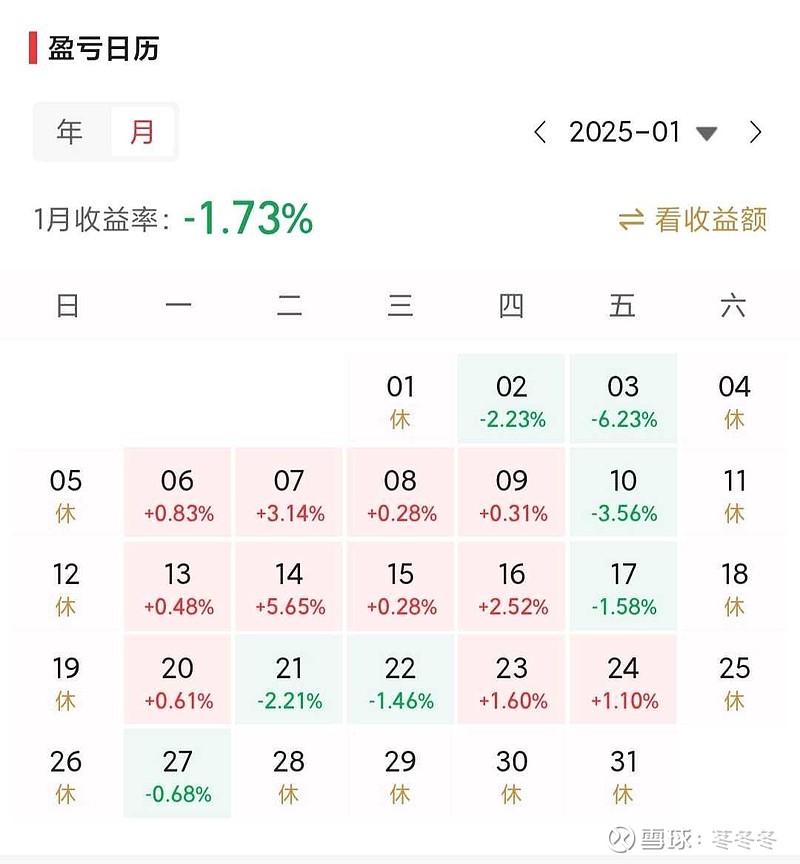Open the 2025-01 dropdown triangle
800x864 pixels.
pos(707,131)
